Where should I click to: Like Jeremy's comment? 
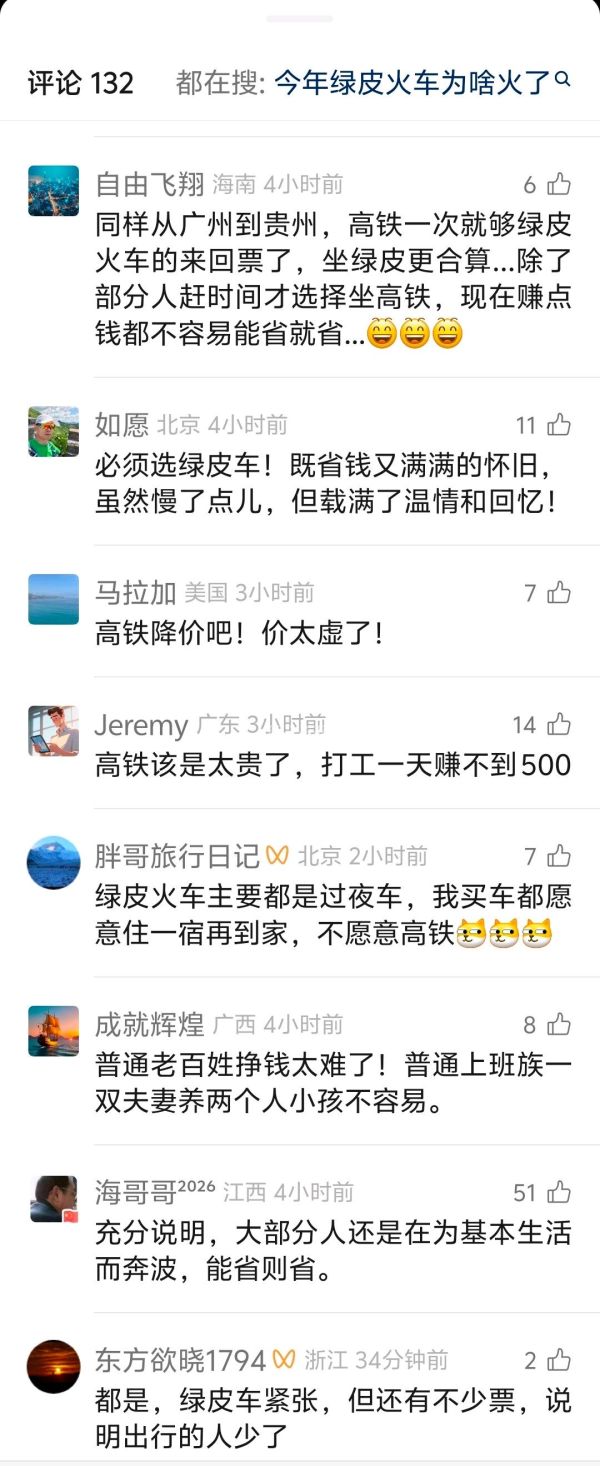tap(559, 725)
